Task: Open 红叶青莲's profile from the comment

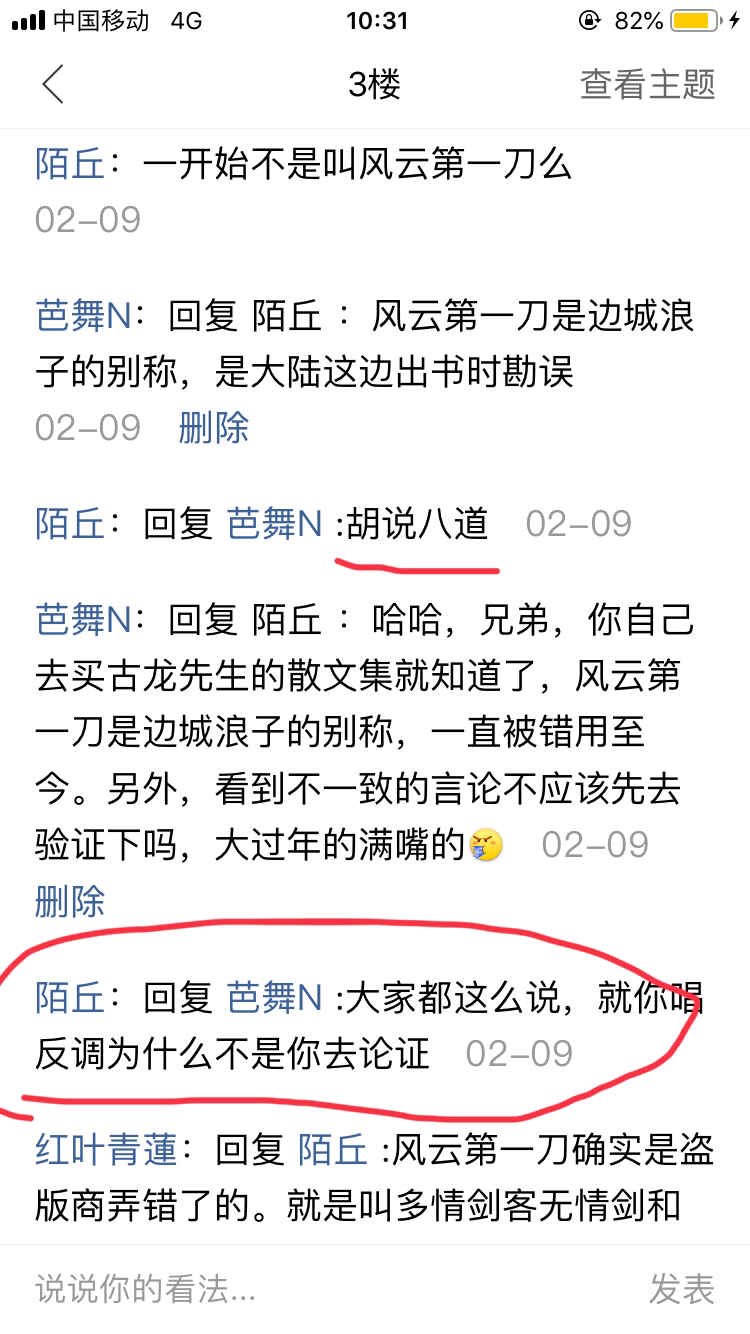Action: pos(92,1151)
